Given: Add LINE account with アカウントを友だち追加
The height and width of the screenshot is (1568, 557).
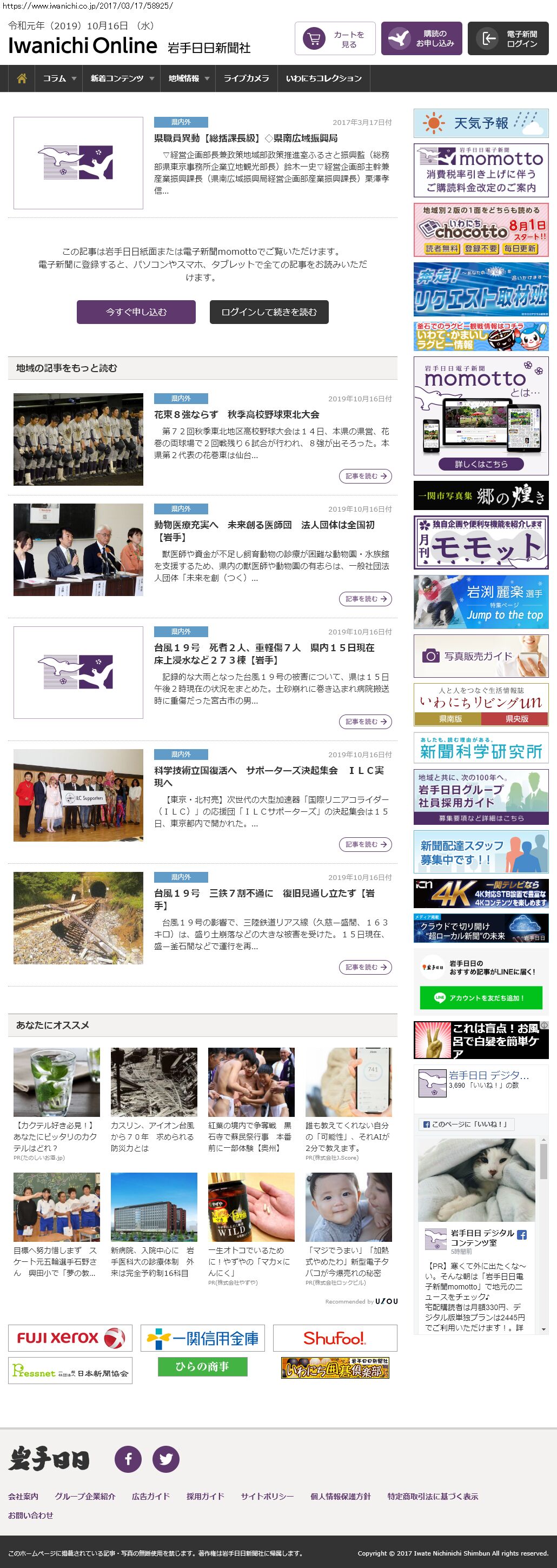Looking at the screenshot, I should pyautogui.click(x=481, y=998).
